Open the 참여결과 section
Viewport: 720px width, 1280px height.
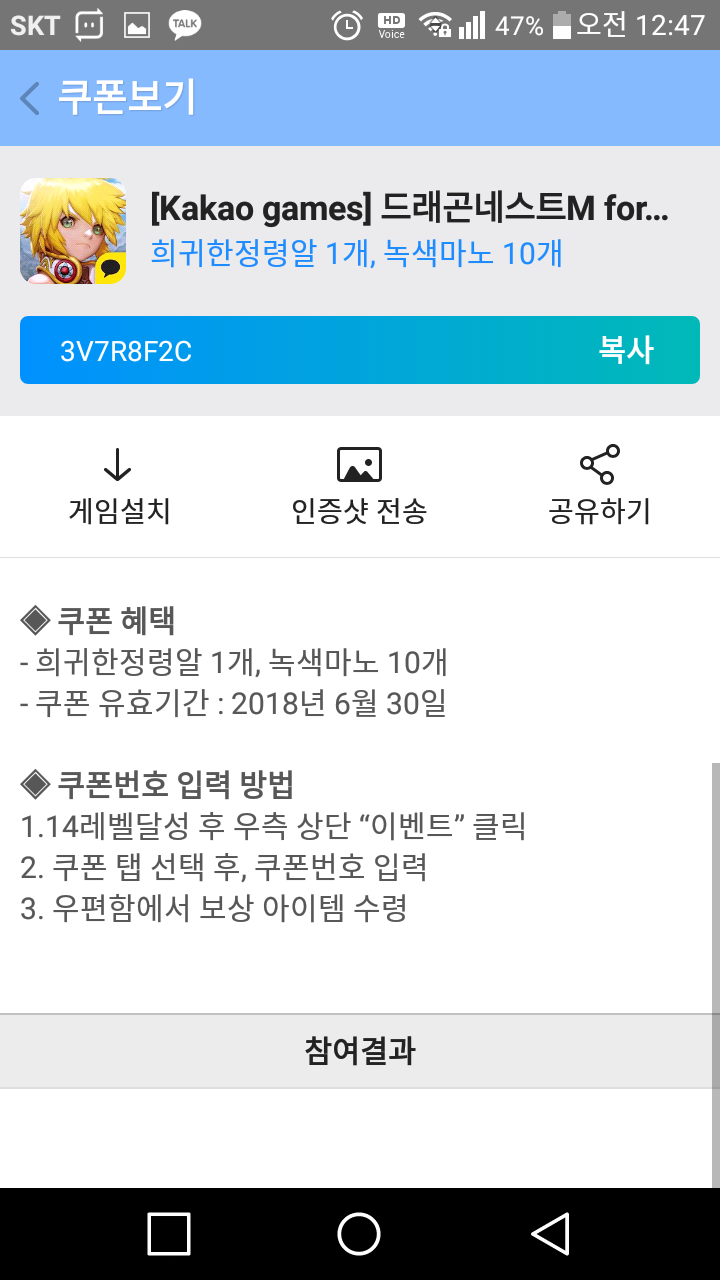click(360, 1051)
